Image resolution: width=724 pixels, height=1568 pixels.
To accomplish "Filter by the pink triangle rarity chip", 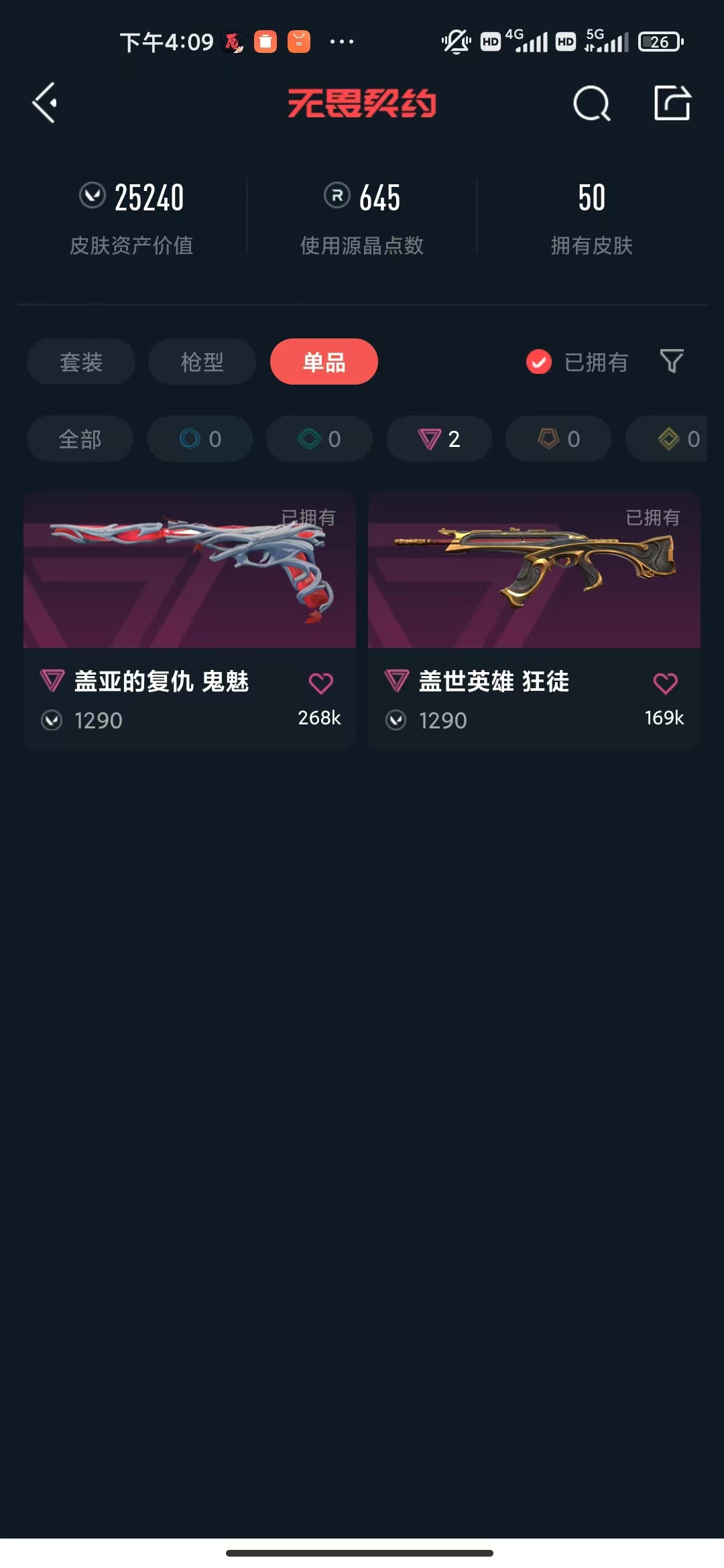I will 439,439.
